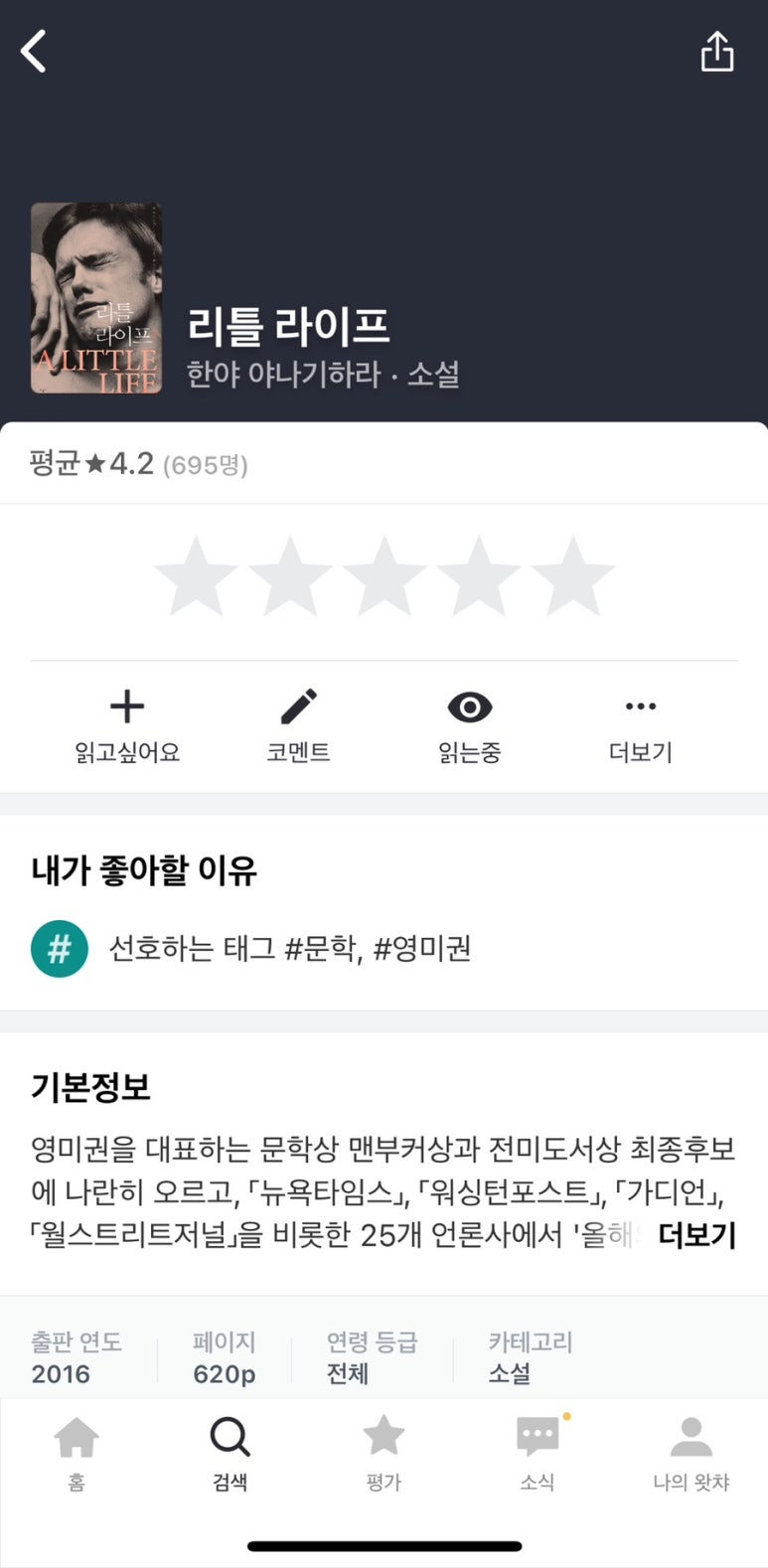768x1568 pixels.
Task: Switch to the 홈 tab
Action: tap(77, 1455)
